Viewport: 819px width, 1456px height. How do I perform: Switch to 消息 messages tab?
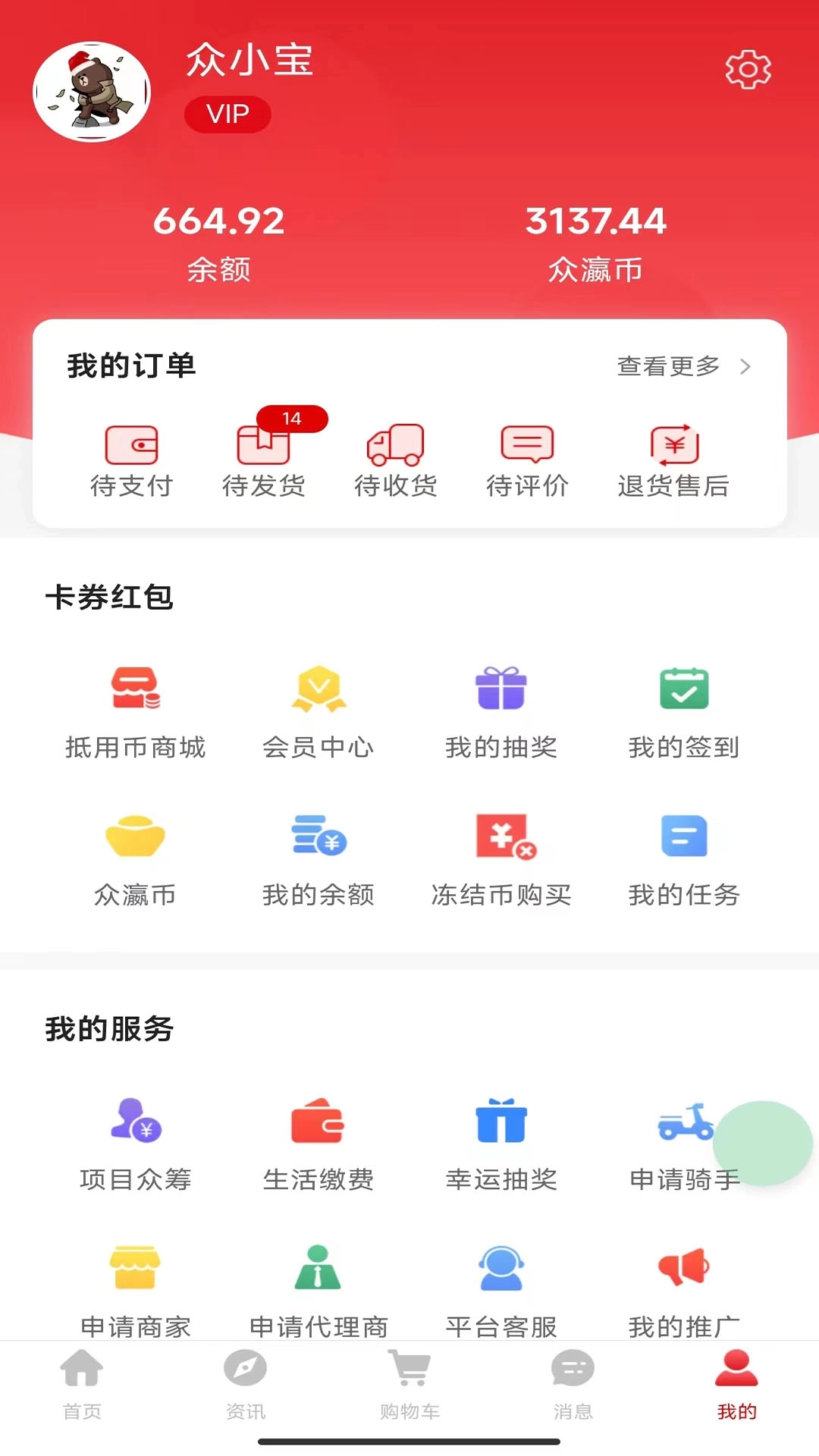coord(573,1388)
